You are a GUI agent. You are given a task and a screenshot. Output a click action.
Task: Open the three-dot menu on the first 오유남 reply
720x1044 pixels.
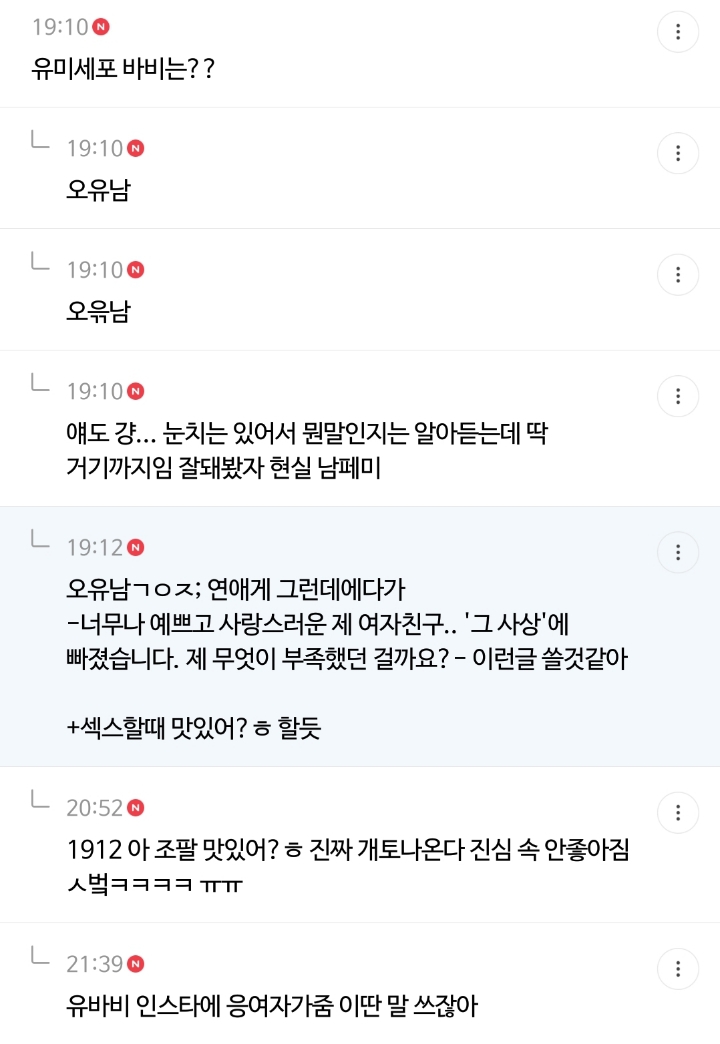pos(677,153)
